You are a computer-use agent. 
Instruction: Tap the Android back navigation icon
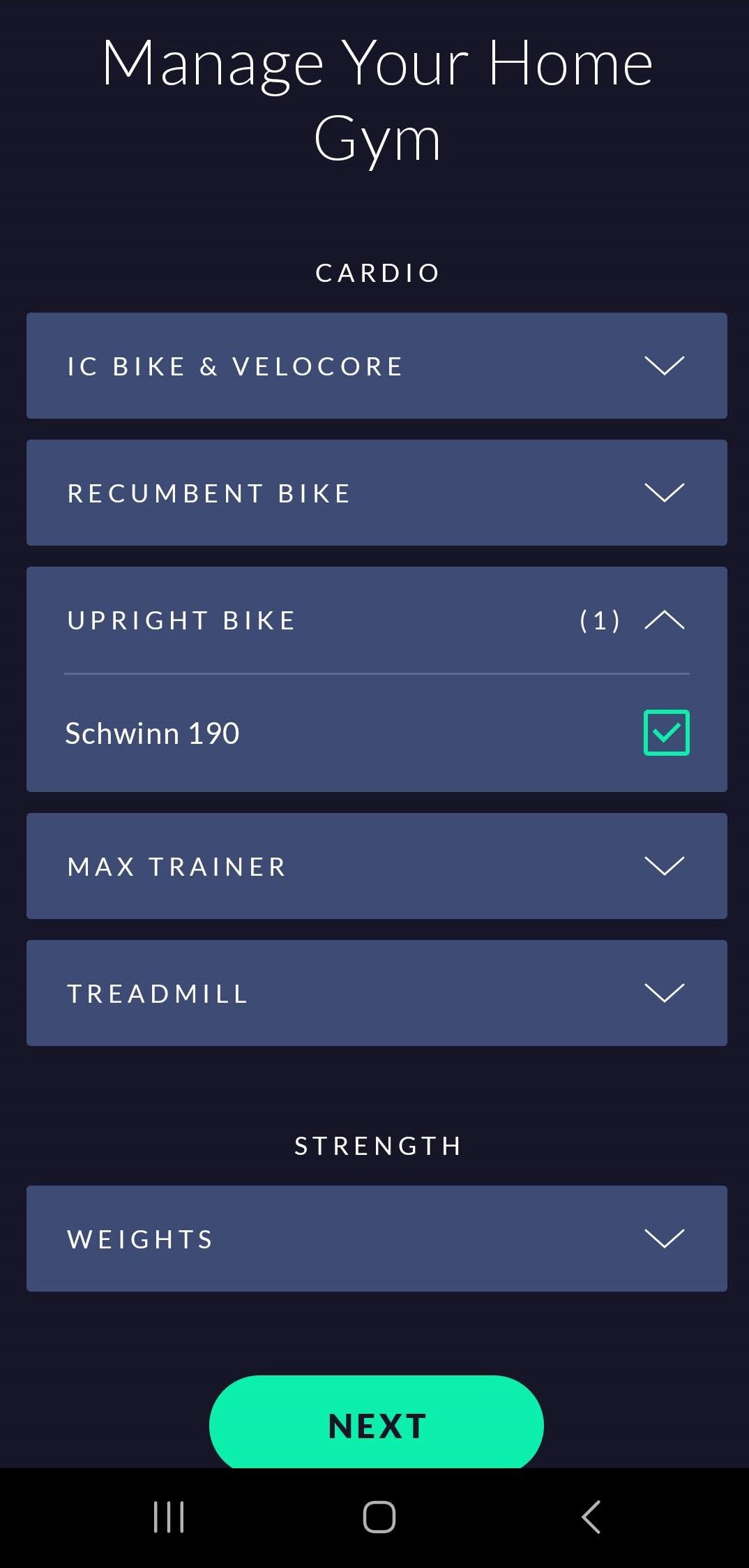point(589,1516)
